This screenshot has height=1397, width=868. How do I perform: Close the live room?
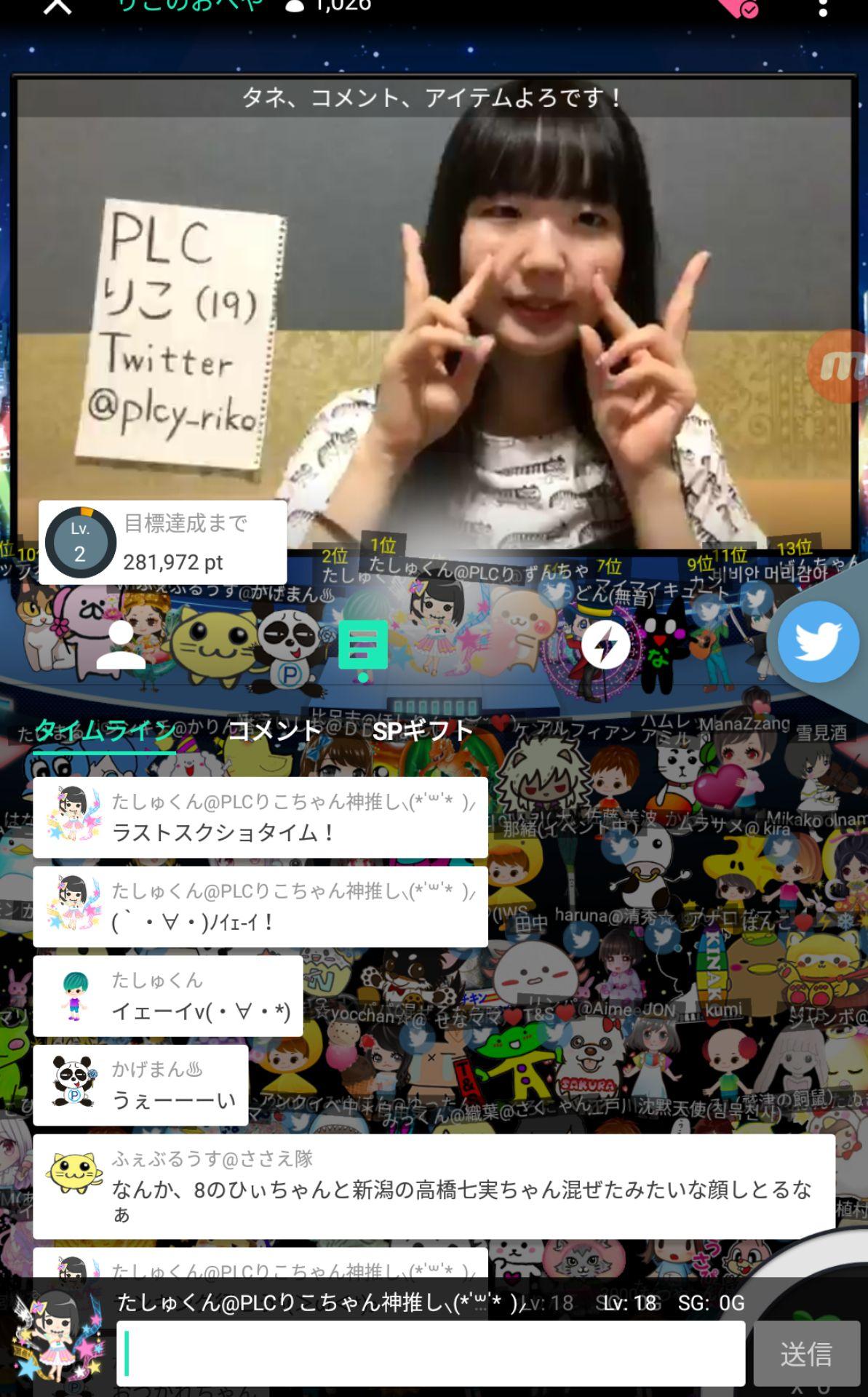57,7
